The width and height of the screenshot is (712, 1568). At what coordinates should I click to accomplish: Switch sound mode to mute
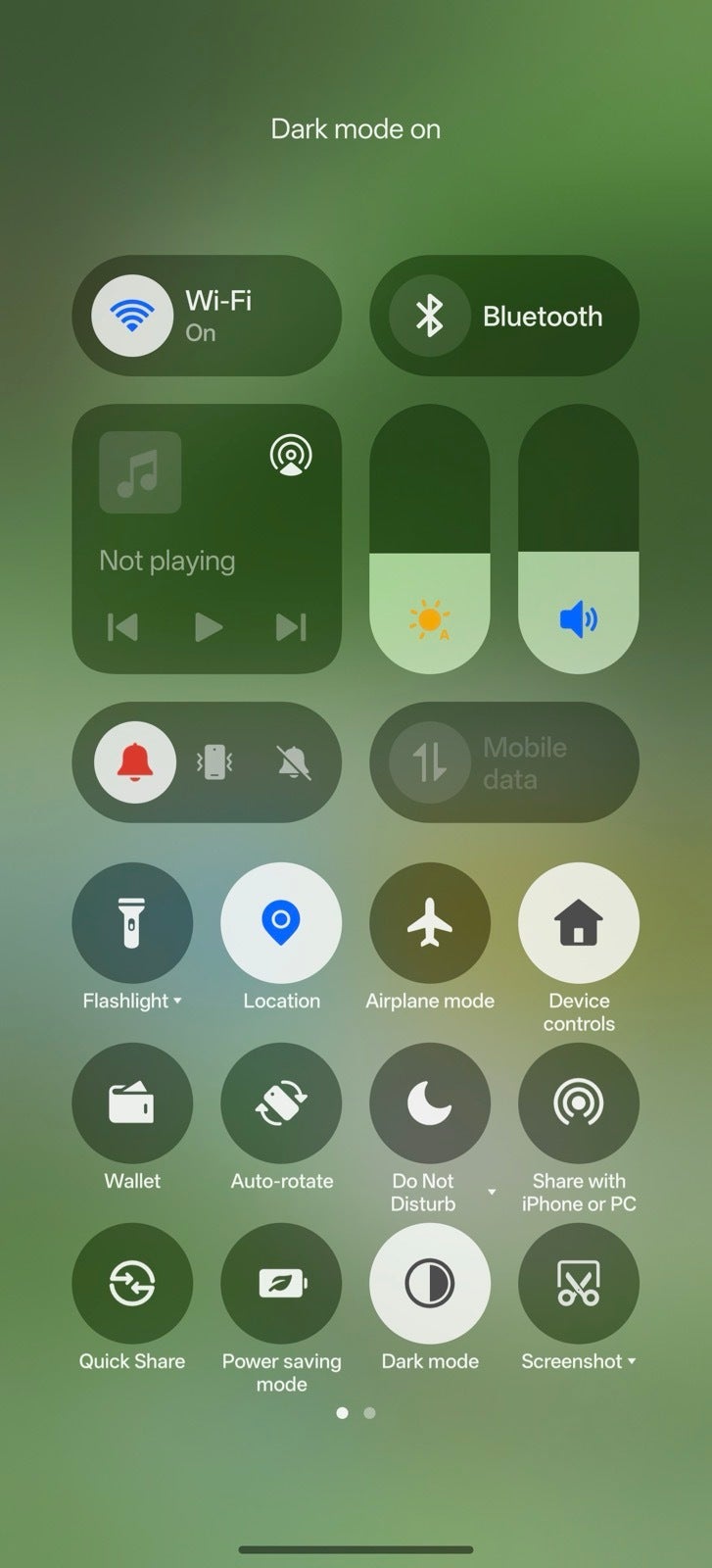click(x=294, y=761)
